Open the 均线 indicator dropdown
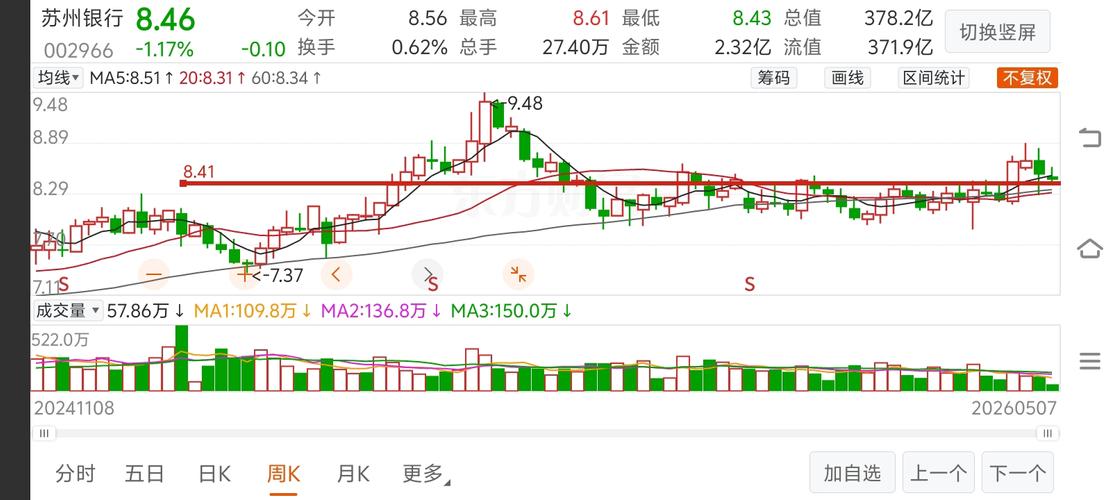The image size is (1119, 500). click(x=59, y=78)
